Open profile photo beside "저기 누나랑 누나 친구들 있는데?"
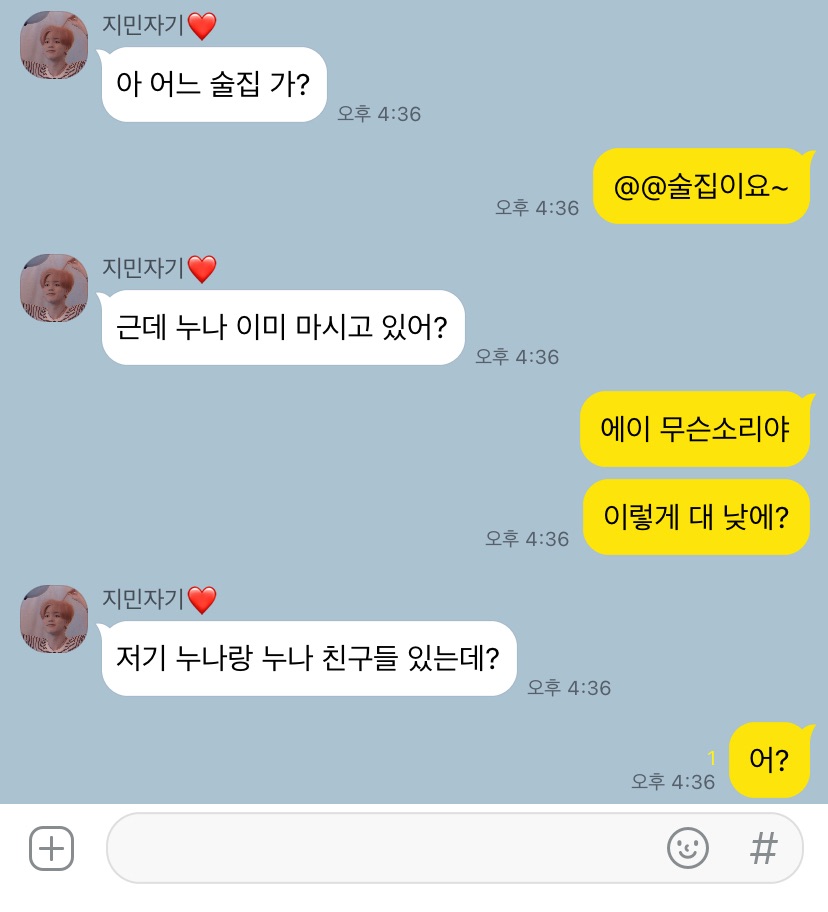 click(x=54, y=619)
